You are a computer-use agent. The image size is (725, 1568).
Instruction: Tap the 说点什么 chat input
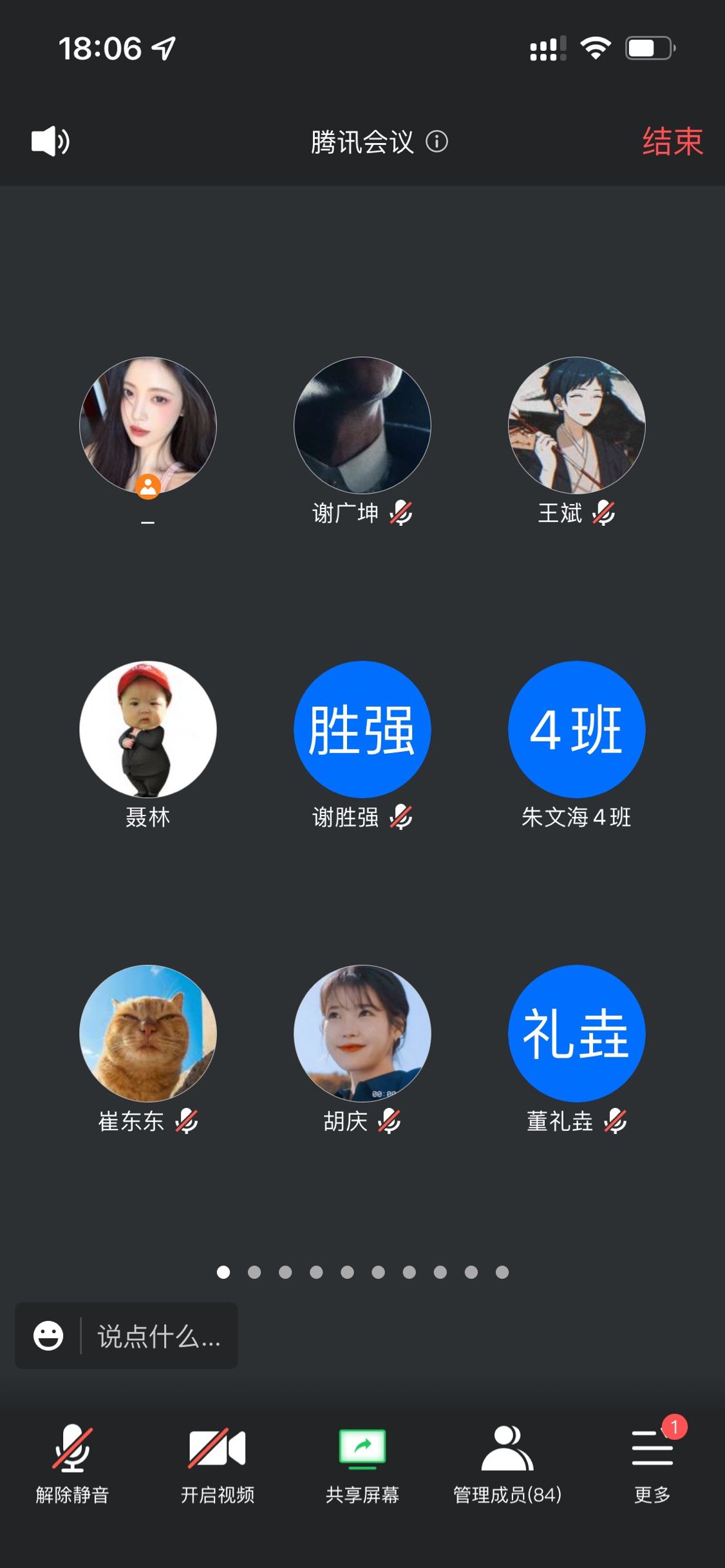click(158, 1336)
